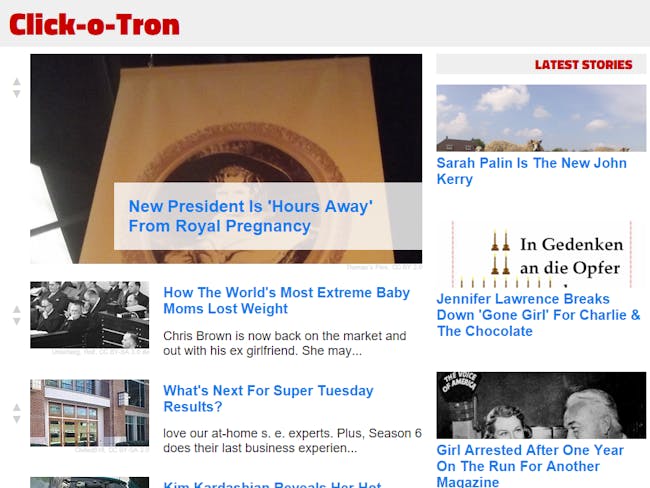Downvote the Super Tuesday Results story
This screenshot has width=650, height=488.
click(x=16, y=420)
